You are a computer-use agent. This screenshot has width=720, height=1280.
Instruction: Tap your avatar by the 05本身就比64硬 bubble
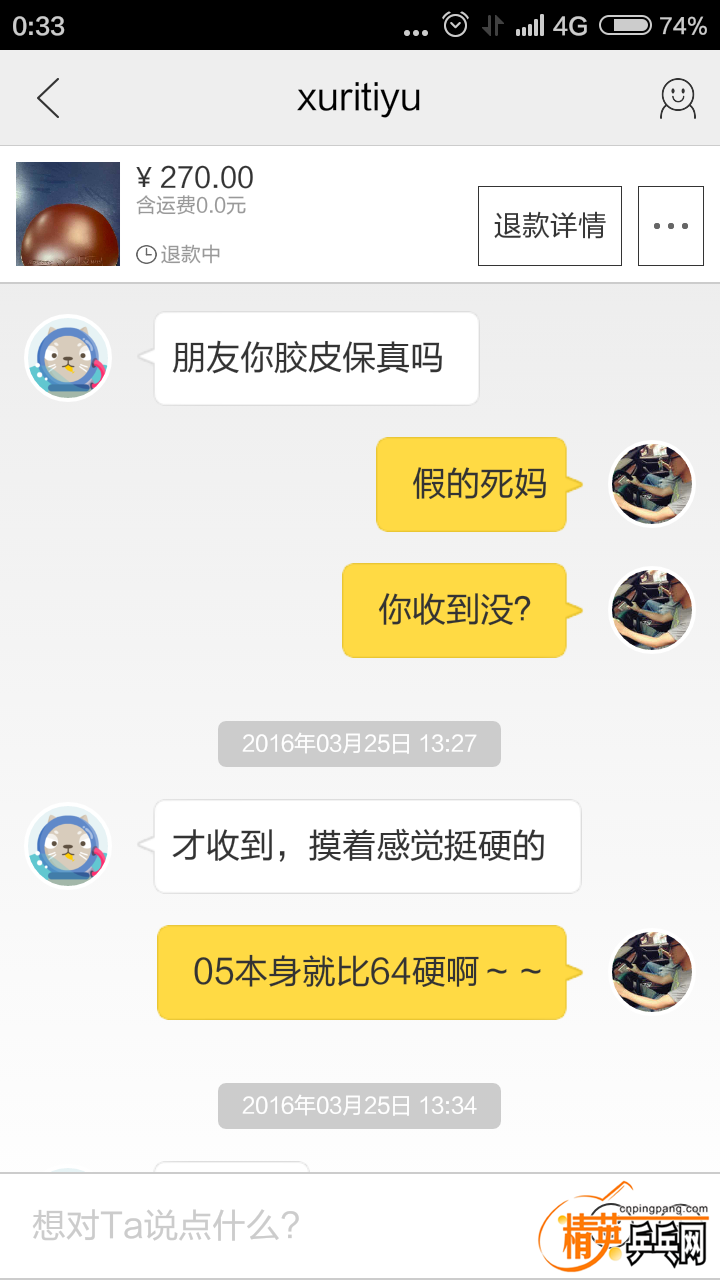(651, 972)
